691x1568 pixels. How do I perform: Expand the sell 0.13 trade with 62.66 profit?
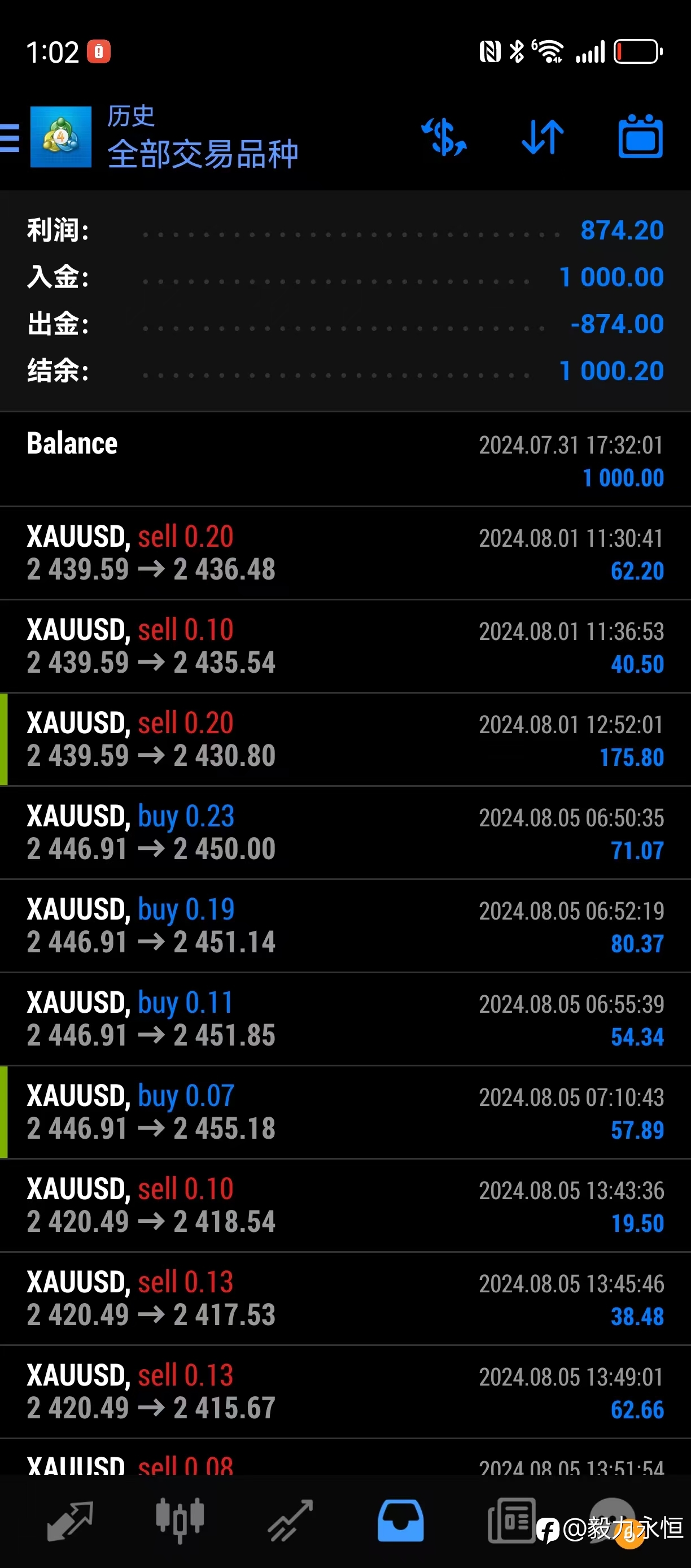(x=345, y=1391)
